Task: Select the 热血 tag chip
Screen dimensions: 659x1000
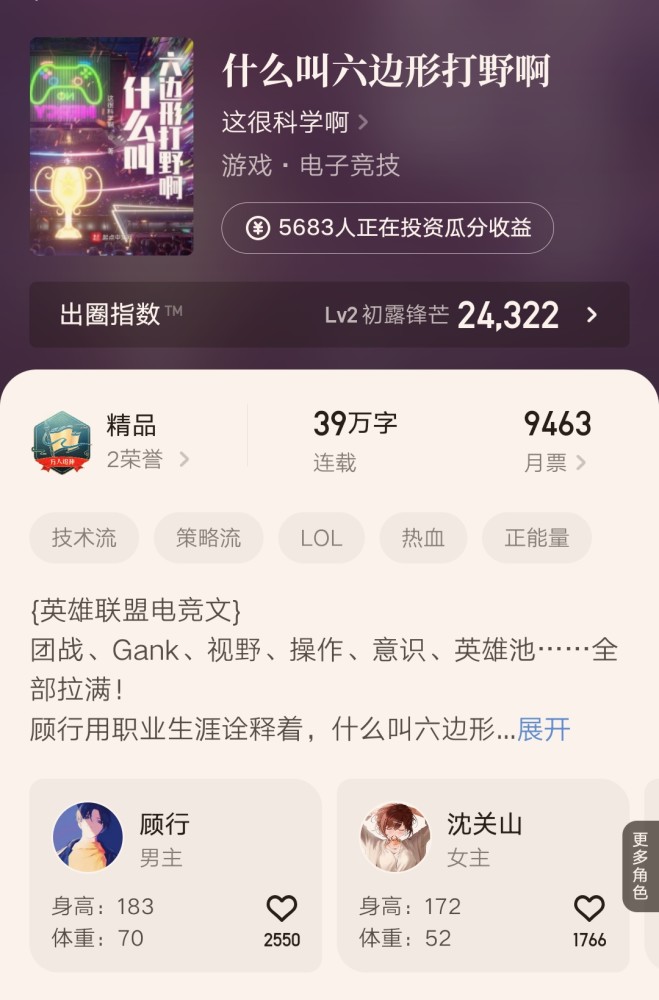Action: click(x=422, y=538)
